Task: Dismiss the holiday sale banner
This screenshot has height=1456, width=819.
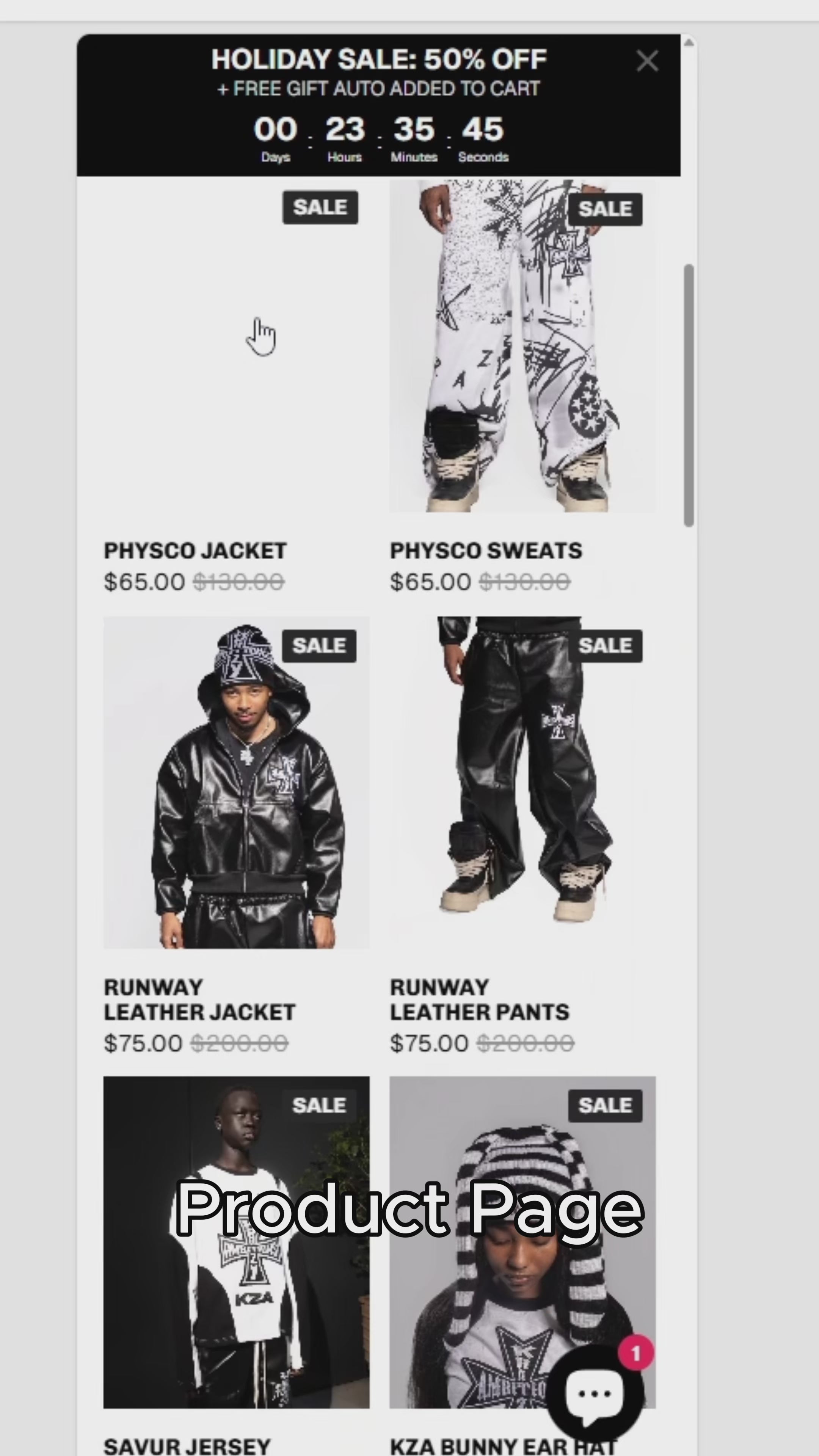Action: click(646, 61)
